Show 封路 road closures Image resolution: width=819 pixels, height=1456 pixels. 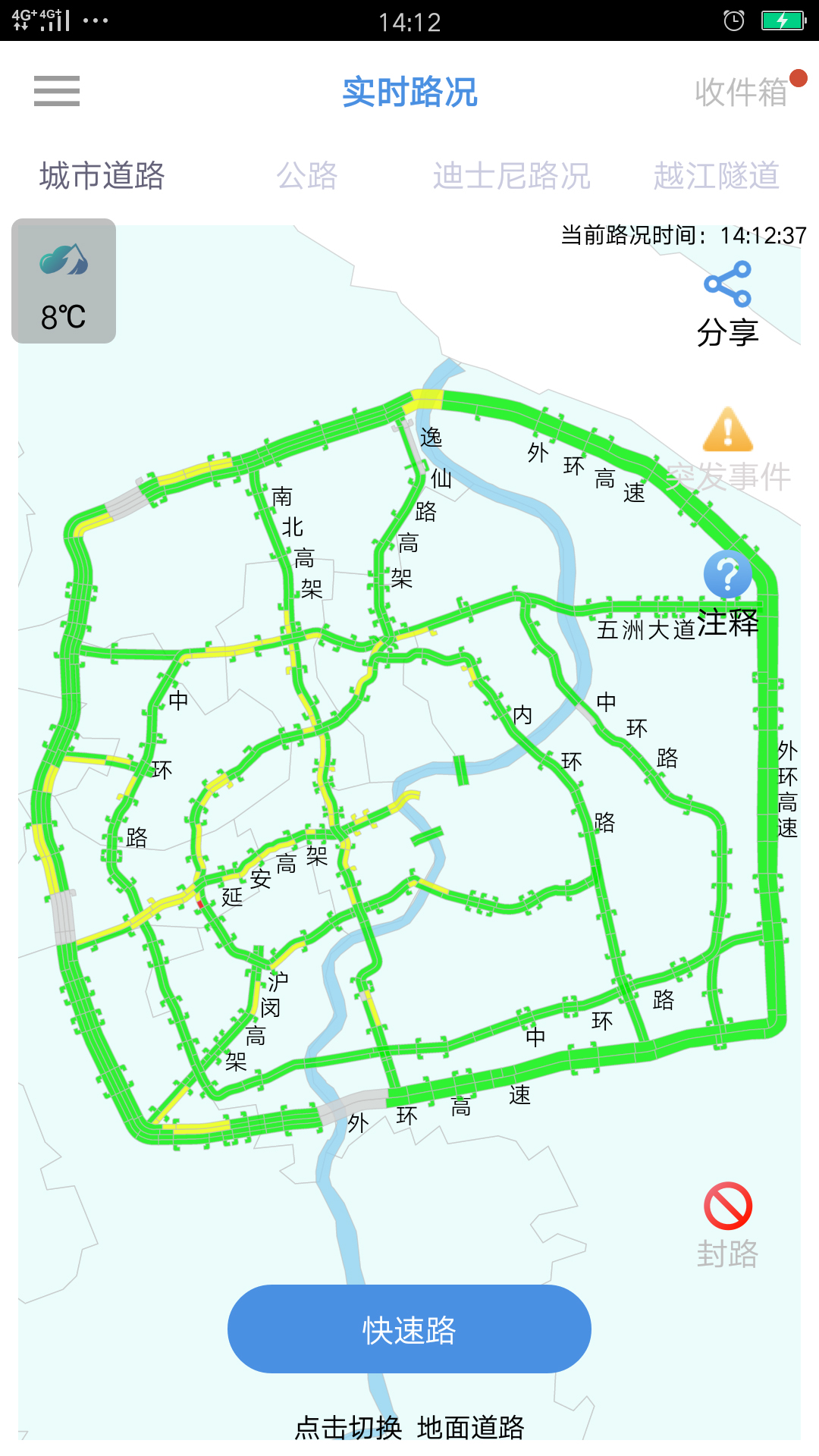point(728,1225)
